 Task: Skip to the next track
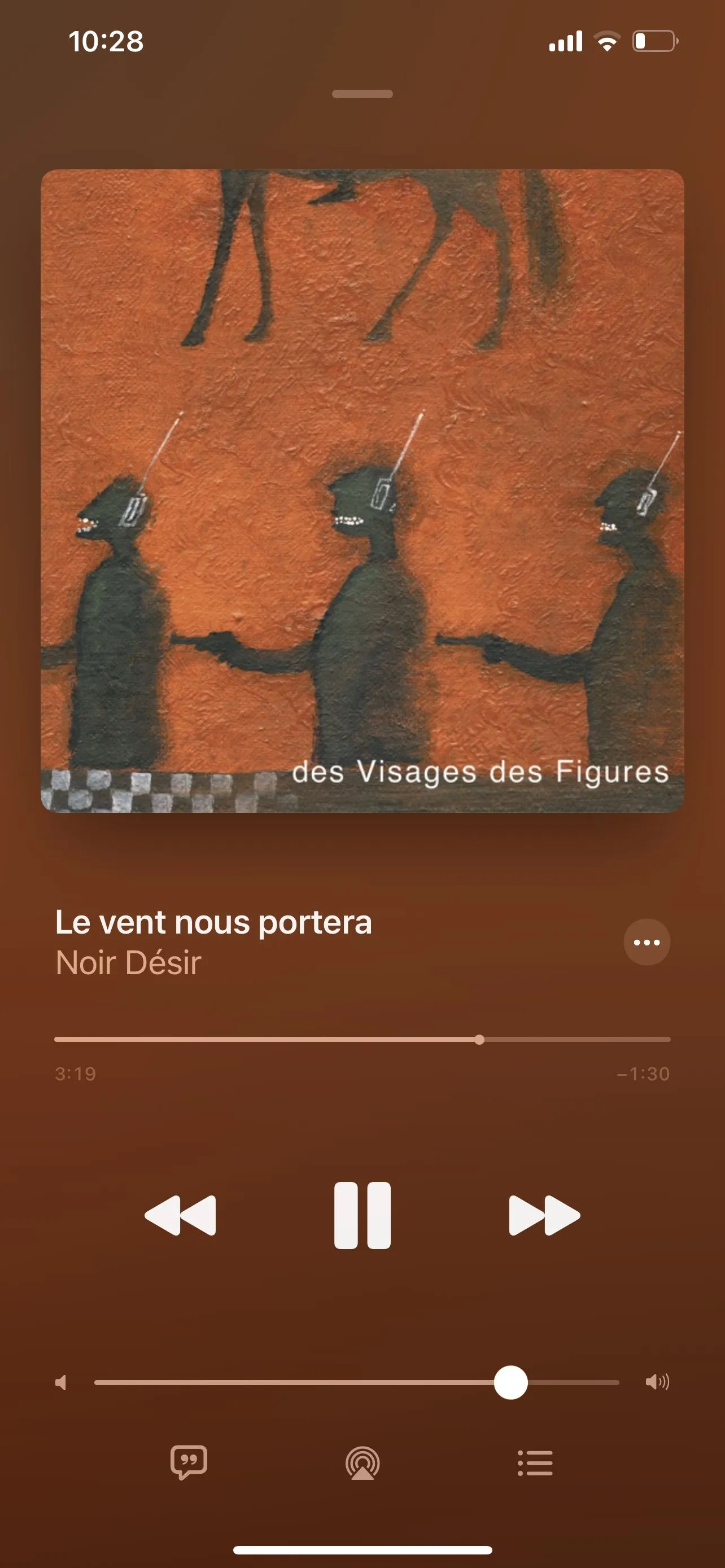pos(544,1216)
